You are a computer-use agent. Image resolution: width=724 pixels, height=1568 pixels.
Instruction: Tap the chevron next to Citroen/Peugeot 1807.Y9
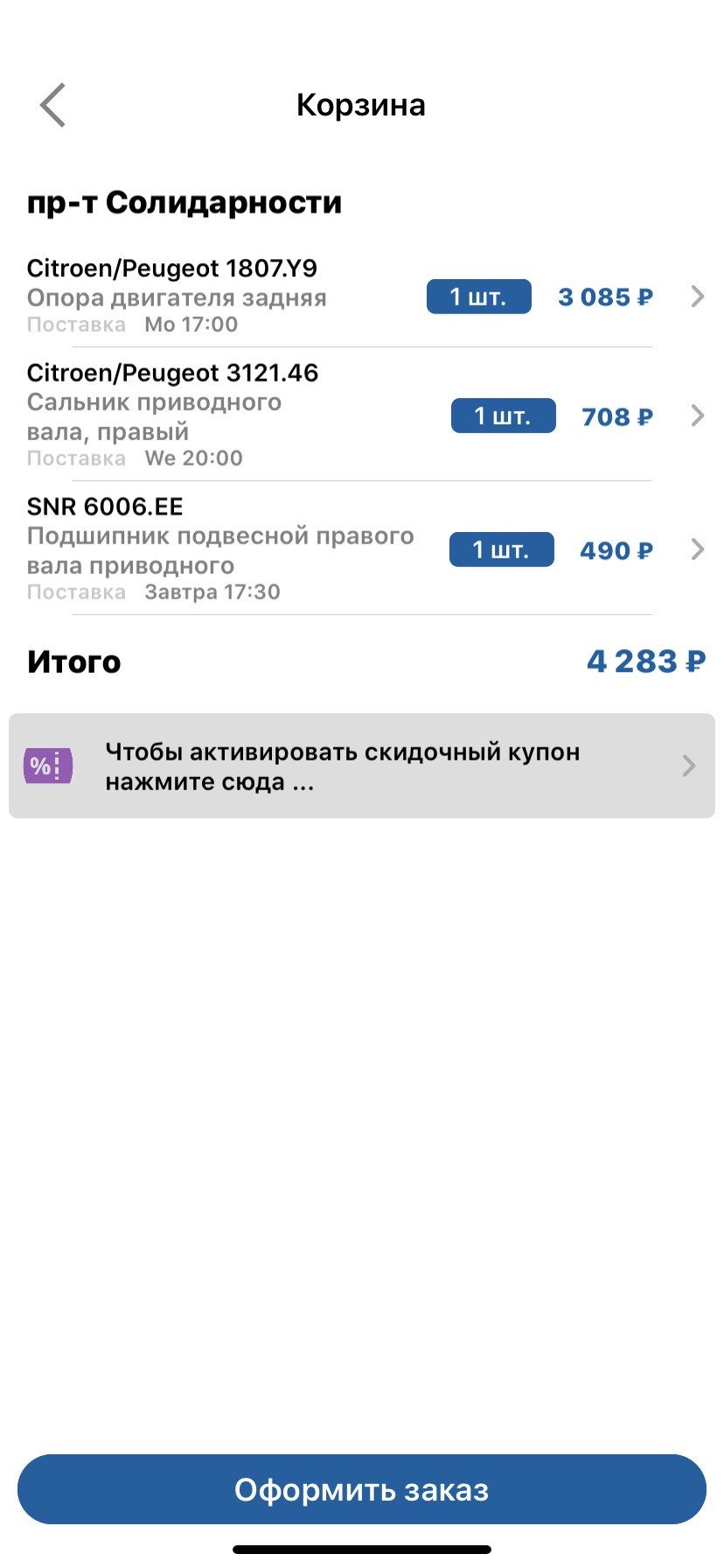click(697, 297)
